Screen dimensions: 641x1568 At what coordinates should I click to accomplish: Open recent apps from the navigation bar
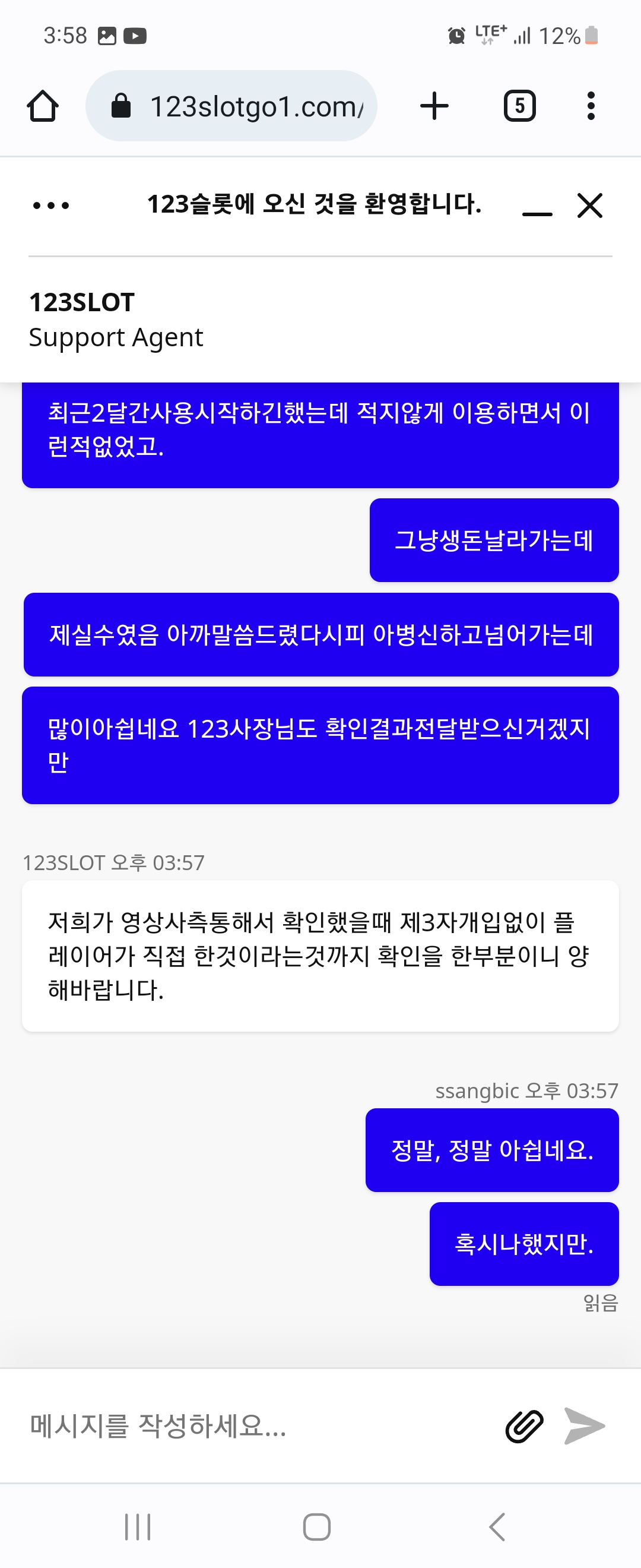coord(138,1526)
